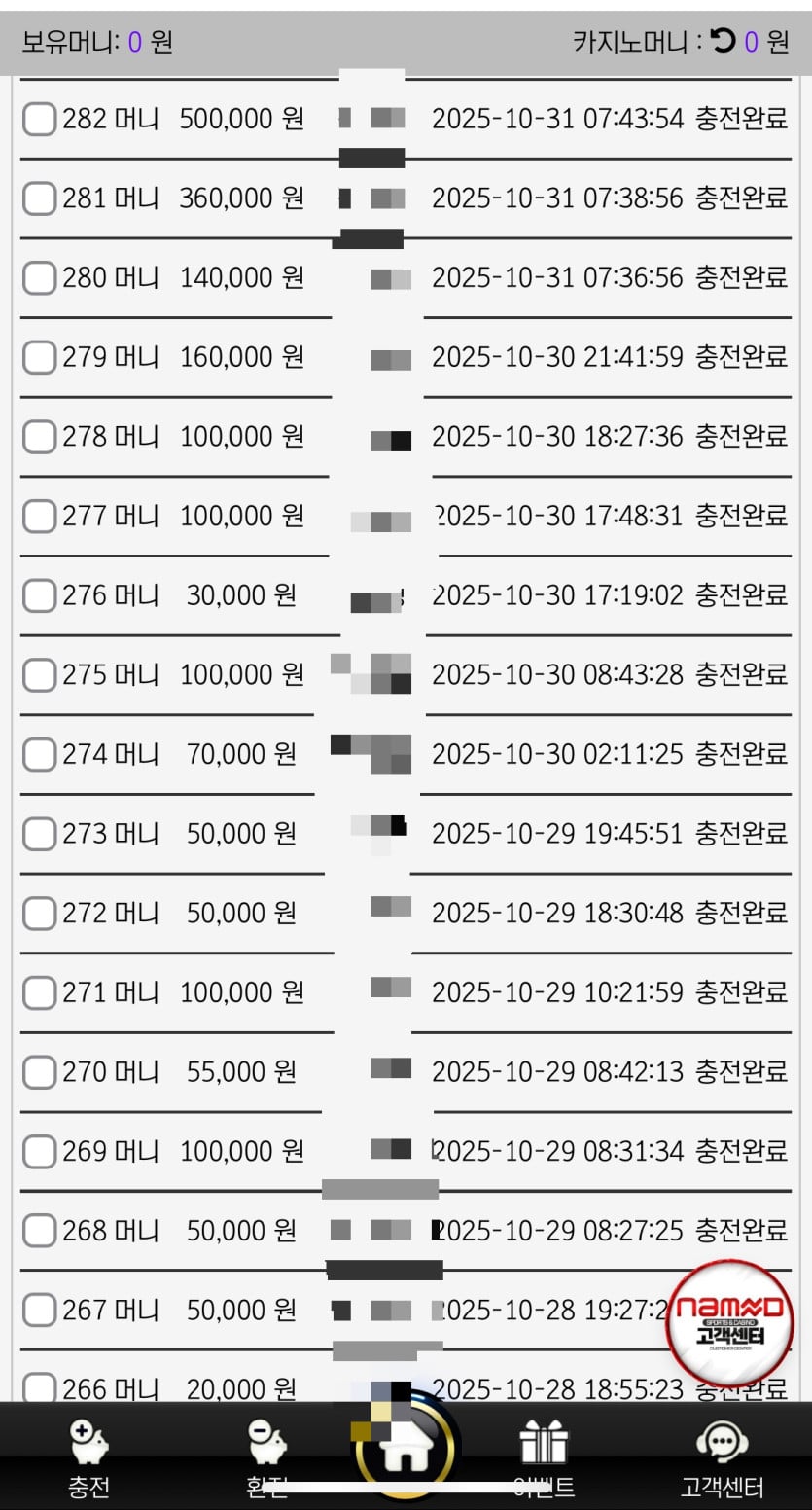Refresh the 카지노머니 balance
812x1510 pixels.
[x=722, y=41]
